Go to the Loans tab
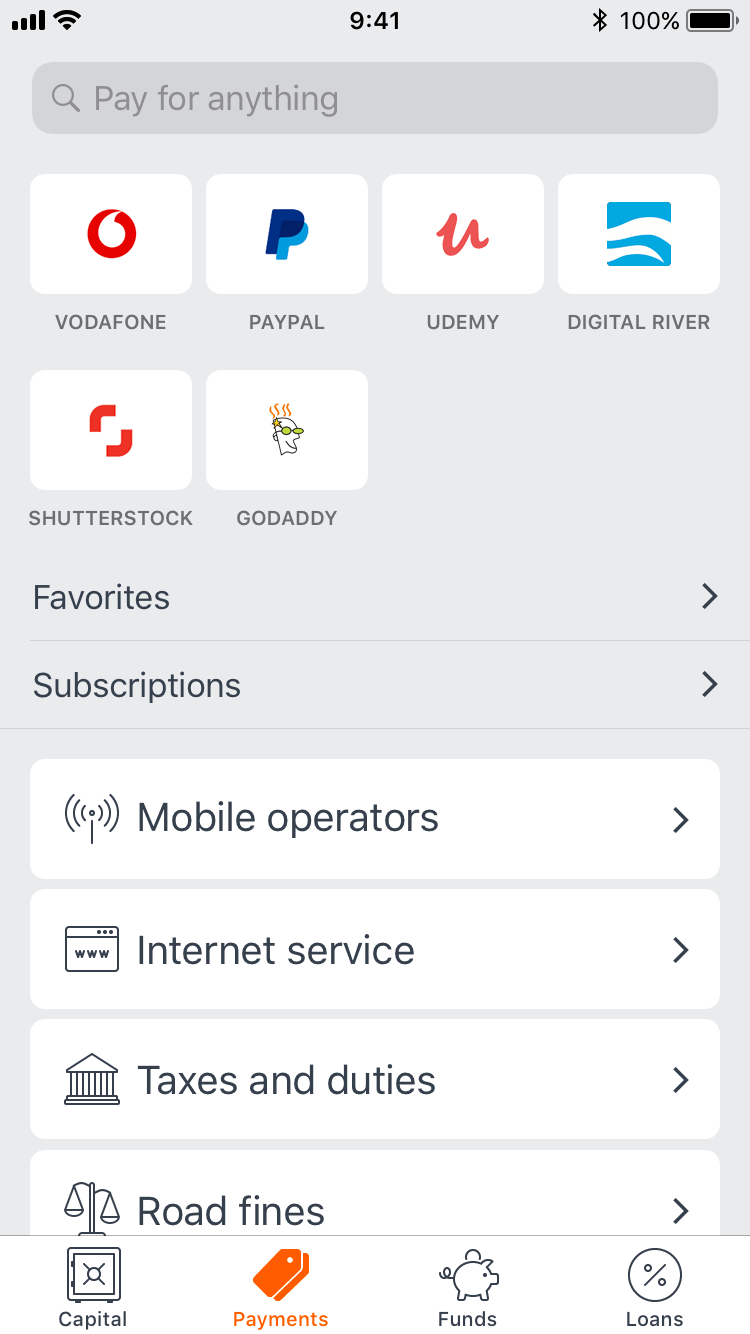The height and width of the screenshot is (1334, 750). pyautogui.click(x=655, y=1286)
